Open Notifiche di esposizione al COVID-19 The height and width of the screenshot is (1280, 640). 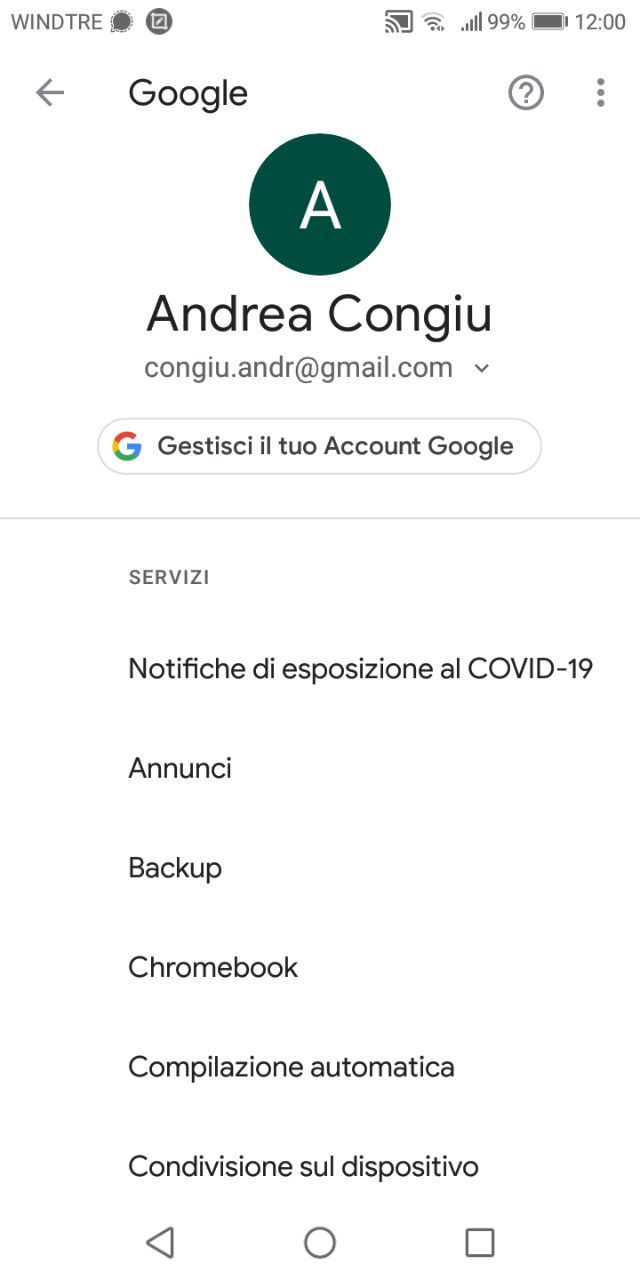tap(320, 668)
